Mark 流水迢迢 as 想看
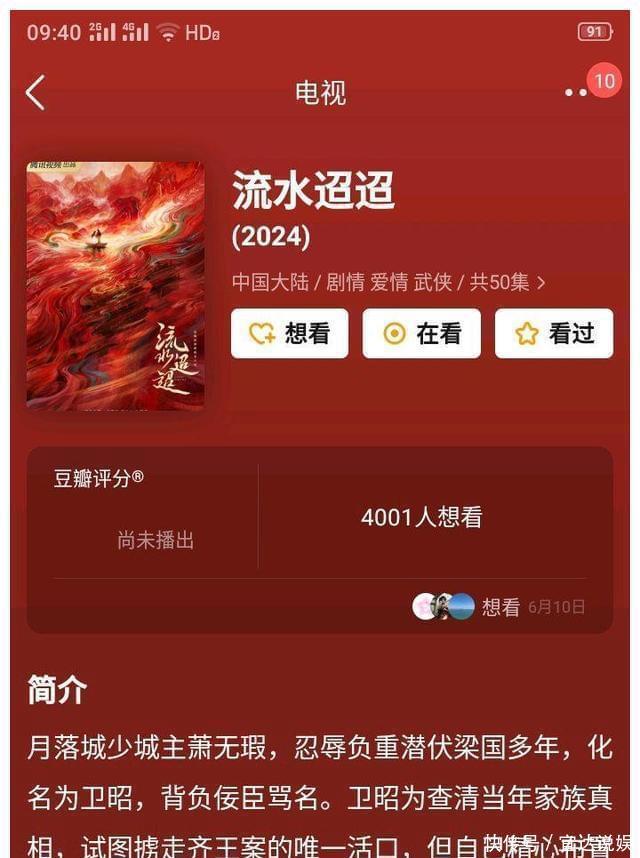This screenshot has height=858, width=640. pyautogui.click(x=289, y=334)
